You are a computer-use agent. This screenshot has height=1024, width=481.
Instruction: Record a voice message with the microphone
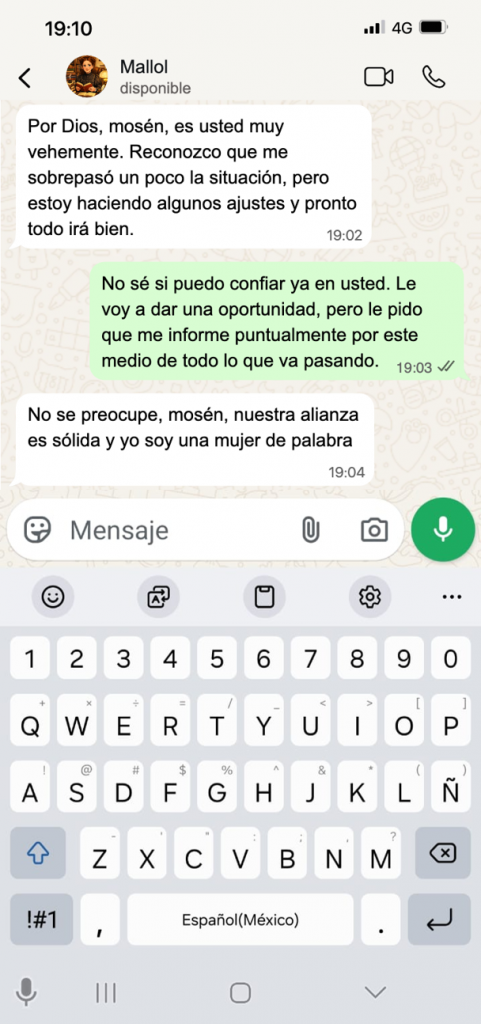click(x=443, y=529)
